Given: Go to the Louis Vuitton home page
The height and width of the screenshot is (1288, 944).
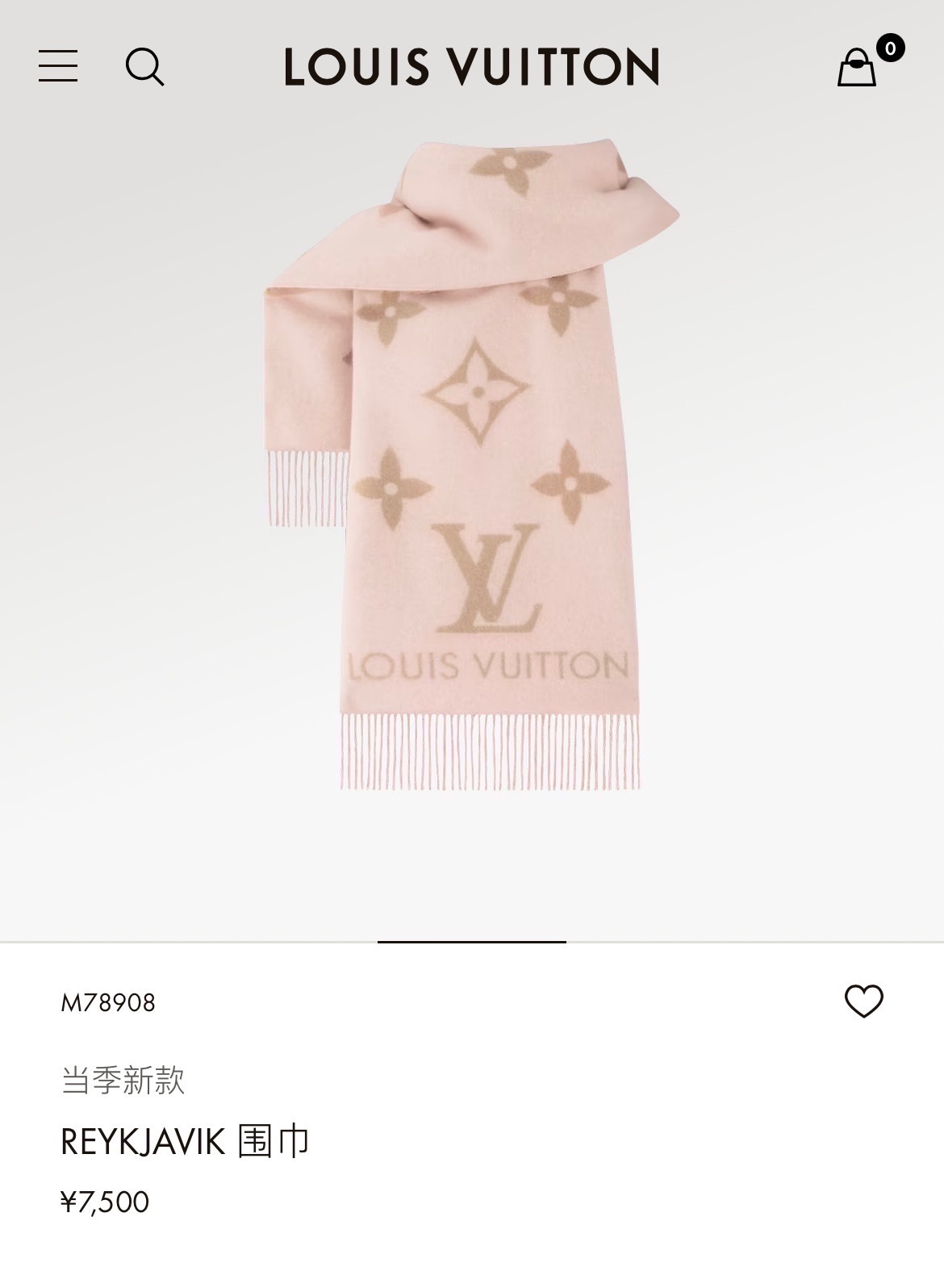Looking at the screenshot, I should point(472,66).
